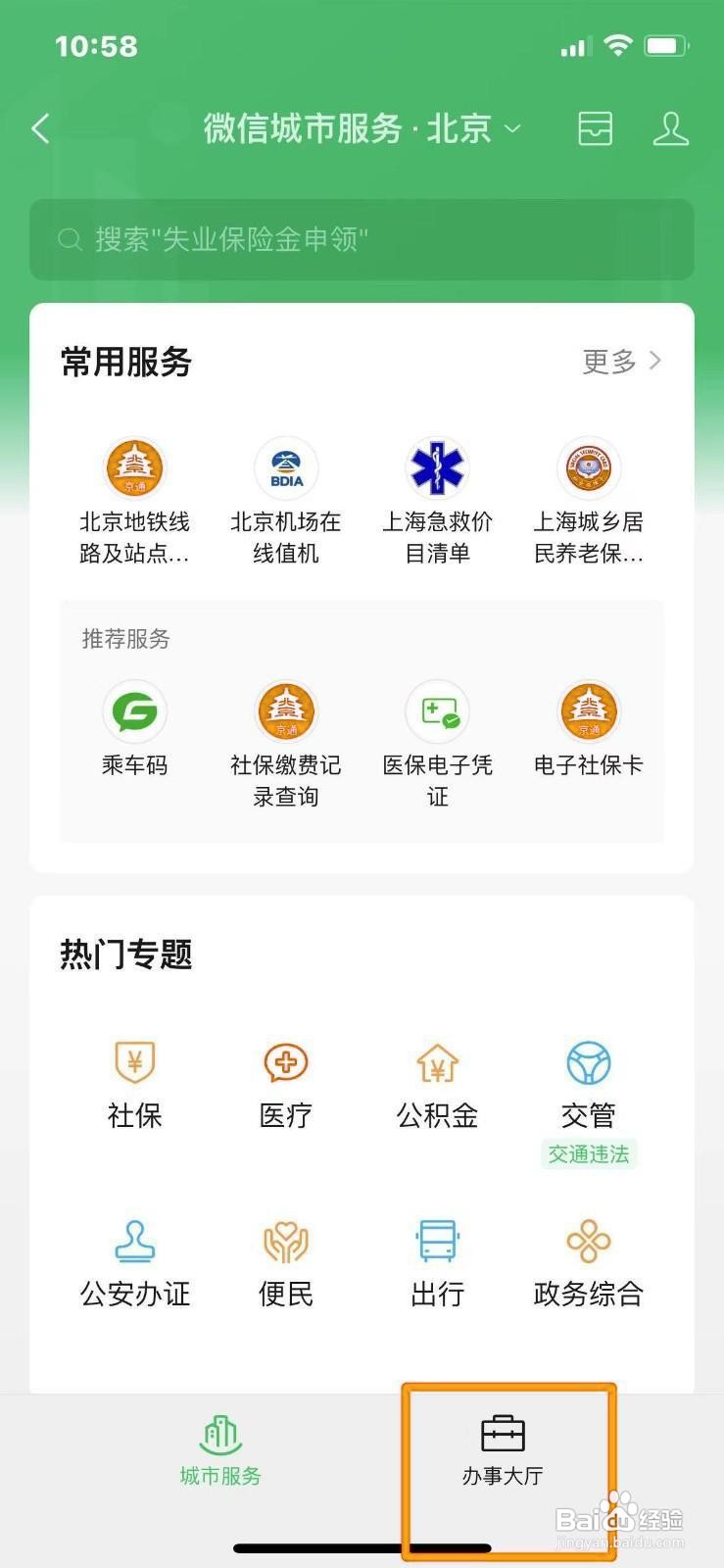This screenshot has width=724, height=1568.
Task: Select the 医疗 topic
Action: 286,1086
